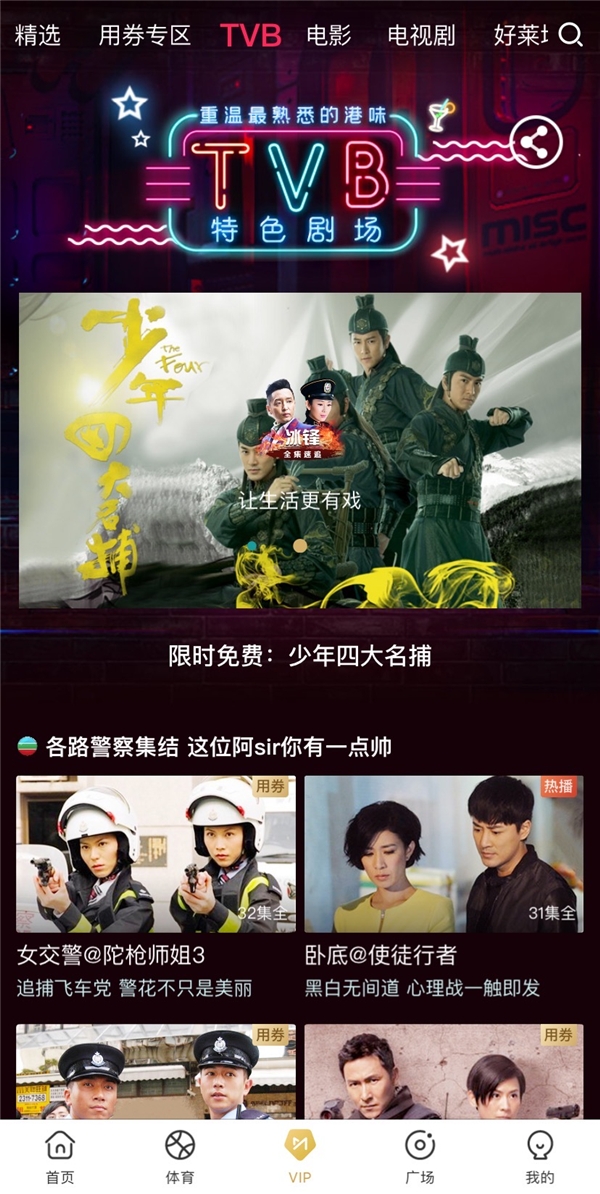The height and width of the screenshot is (1194, 600).
Task: Go to 我的 profile tab
Action: 540,1156
